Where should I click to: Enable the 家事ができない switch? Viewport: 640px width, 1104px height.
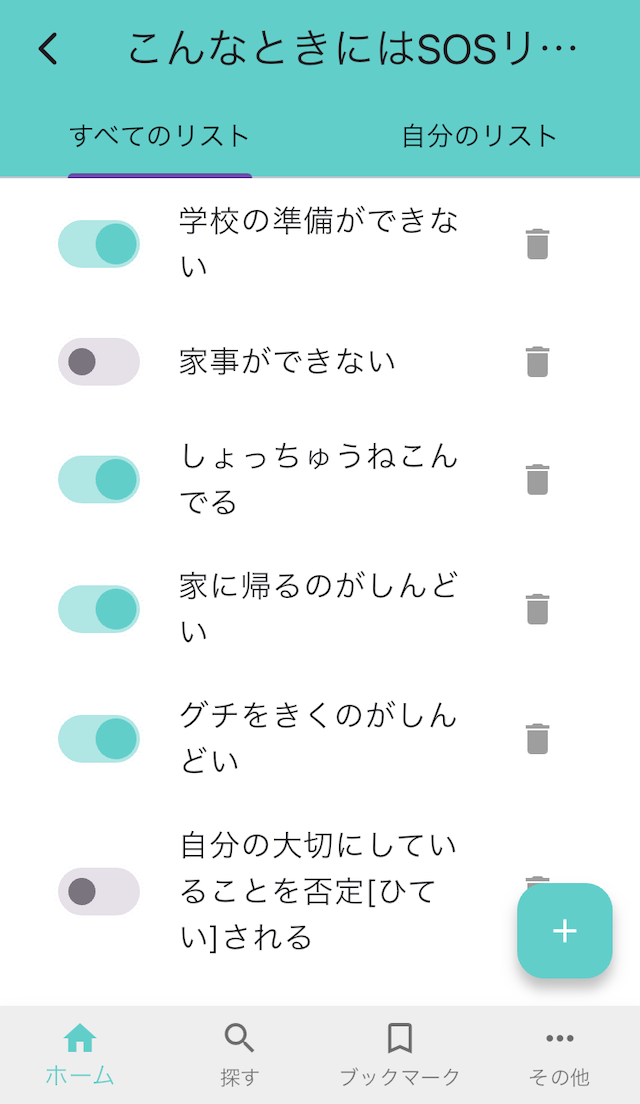[99, 361]
